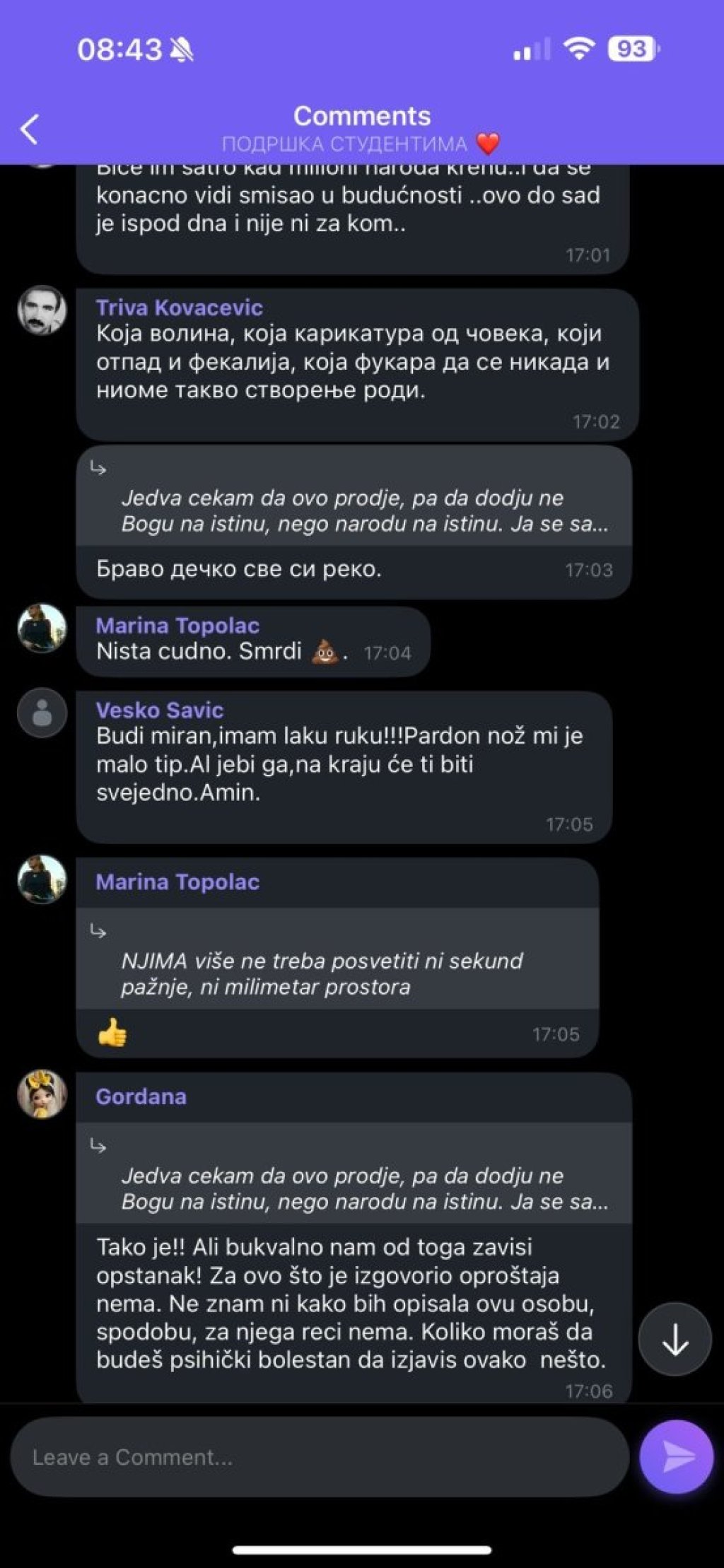The width and height of the screenshot is (724, 1568).
Task: Open Gordana's avatar
Action: 42,1094
